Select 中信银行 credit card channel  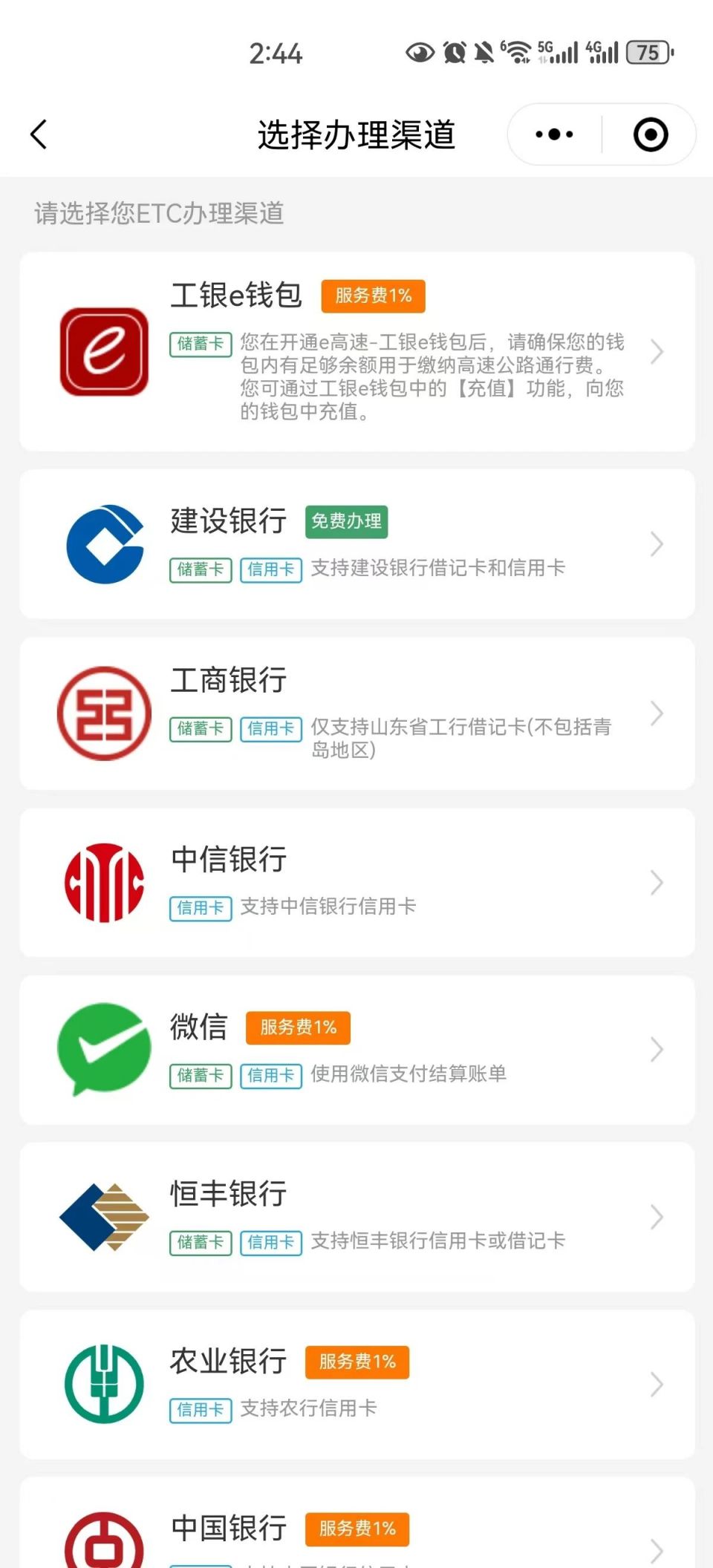point(357,883)
